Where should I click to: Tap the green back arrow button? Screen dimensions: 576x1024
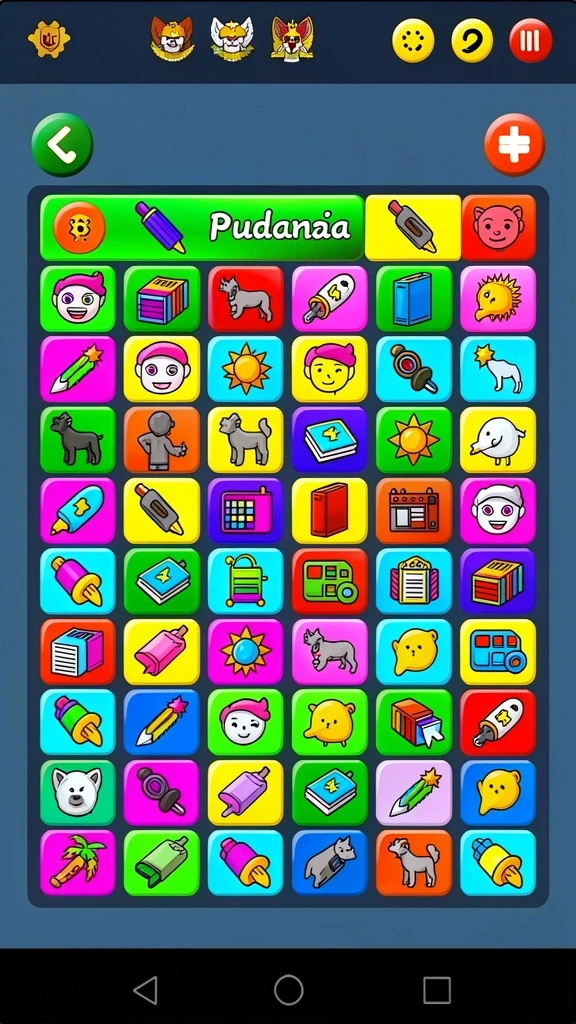(62, 144)
